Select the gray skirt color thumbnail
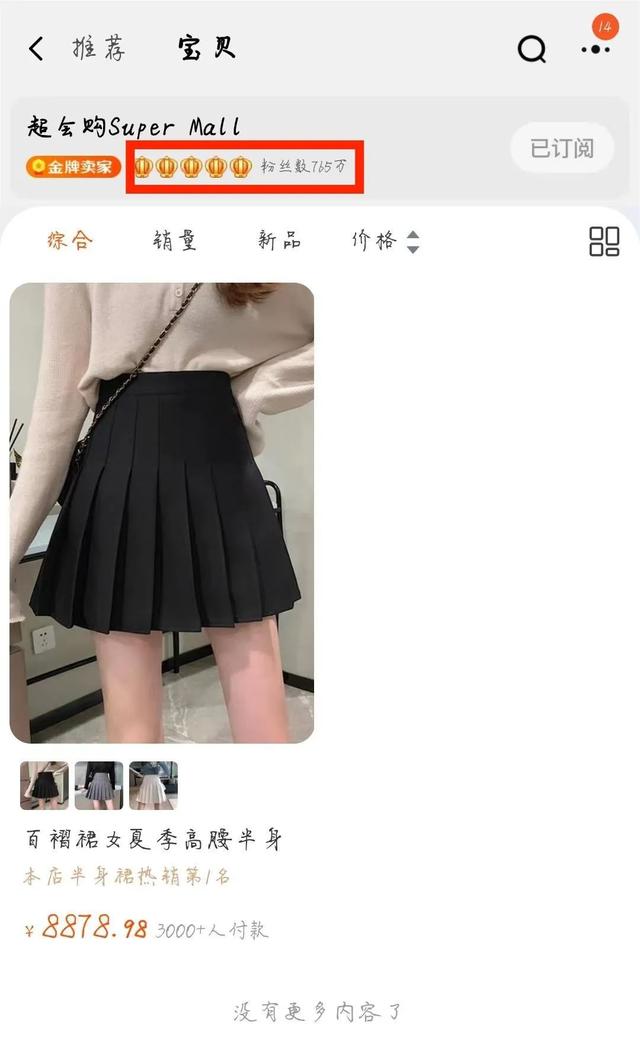The width and height of the screenshot is (640, 1047). click(99, 785)
